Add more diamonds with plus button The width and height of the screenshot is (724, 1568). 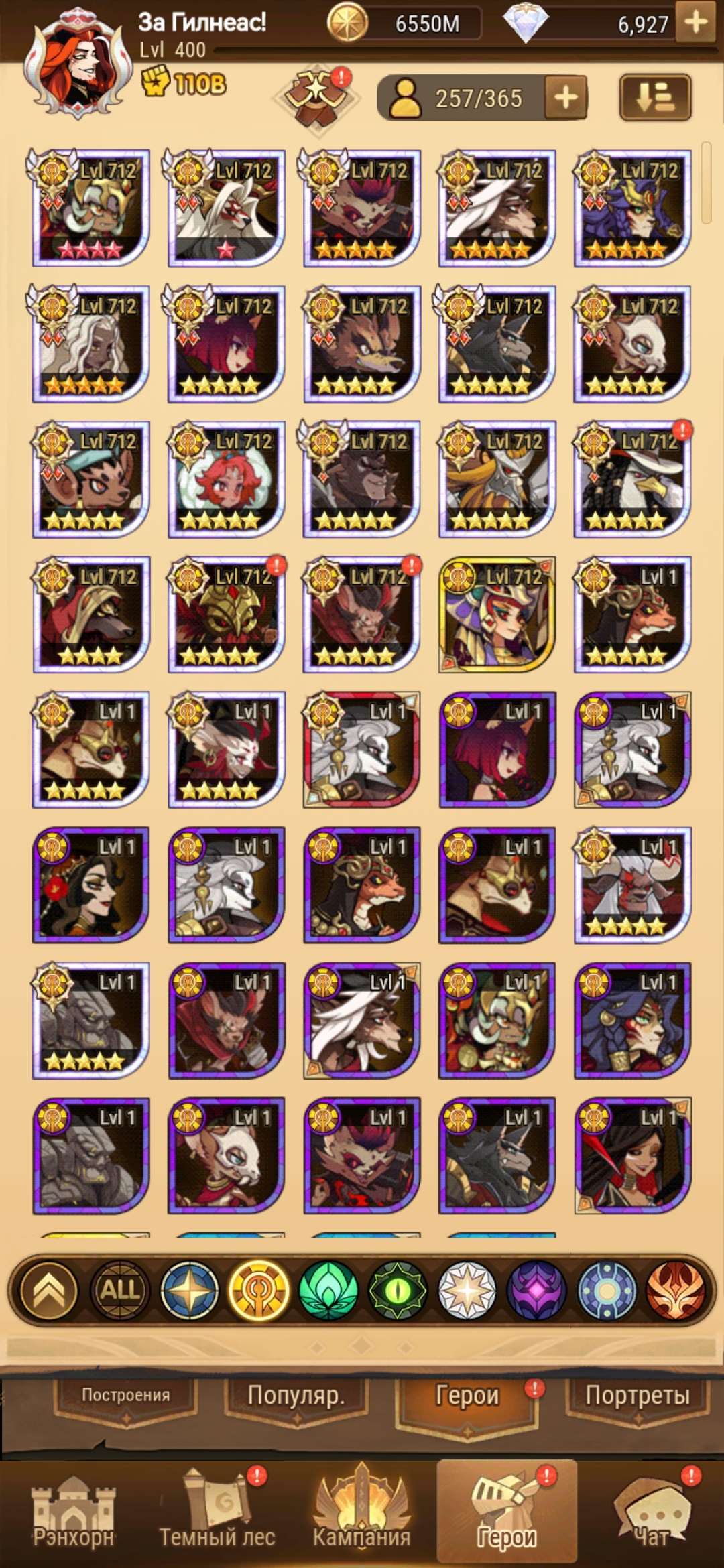696,23
